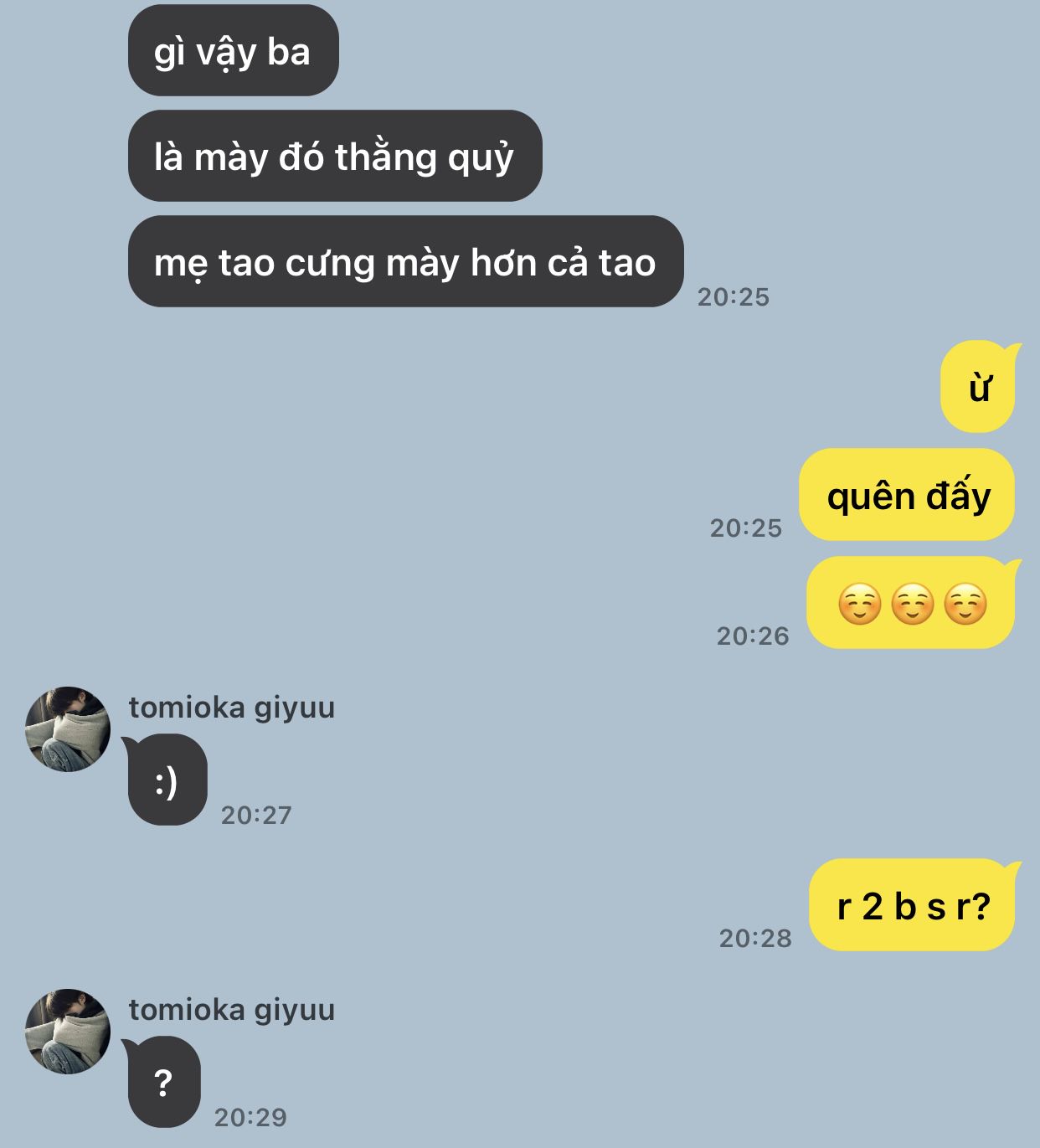Screen dimensions: 1040x1148
Task: Open tomioka giyuu's avatar beside the ":)" message
Action: [68, 729]
